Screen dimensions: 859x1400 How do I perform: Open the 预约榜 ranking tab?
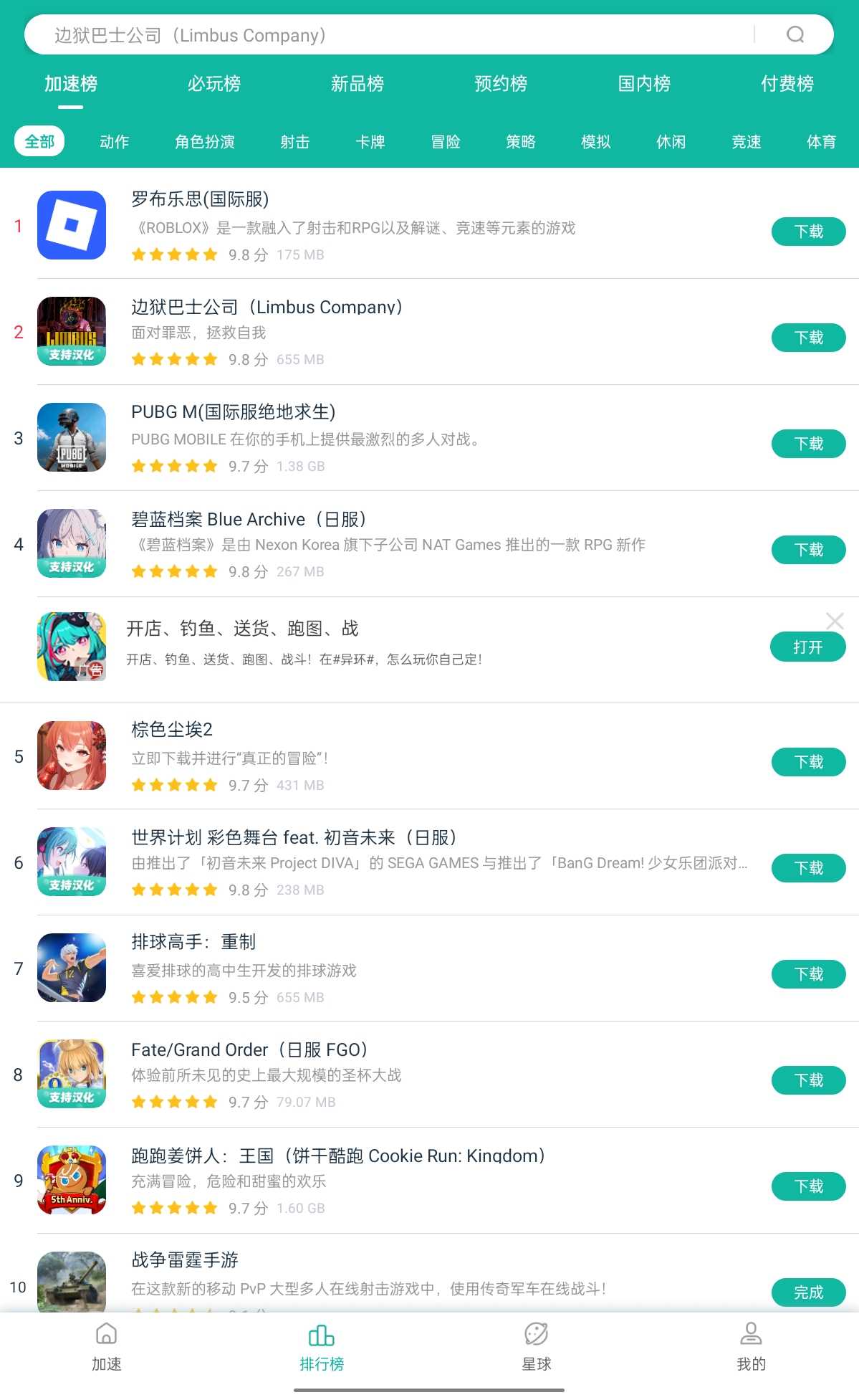click(500, 84)
